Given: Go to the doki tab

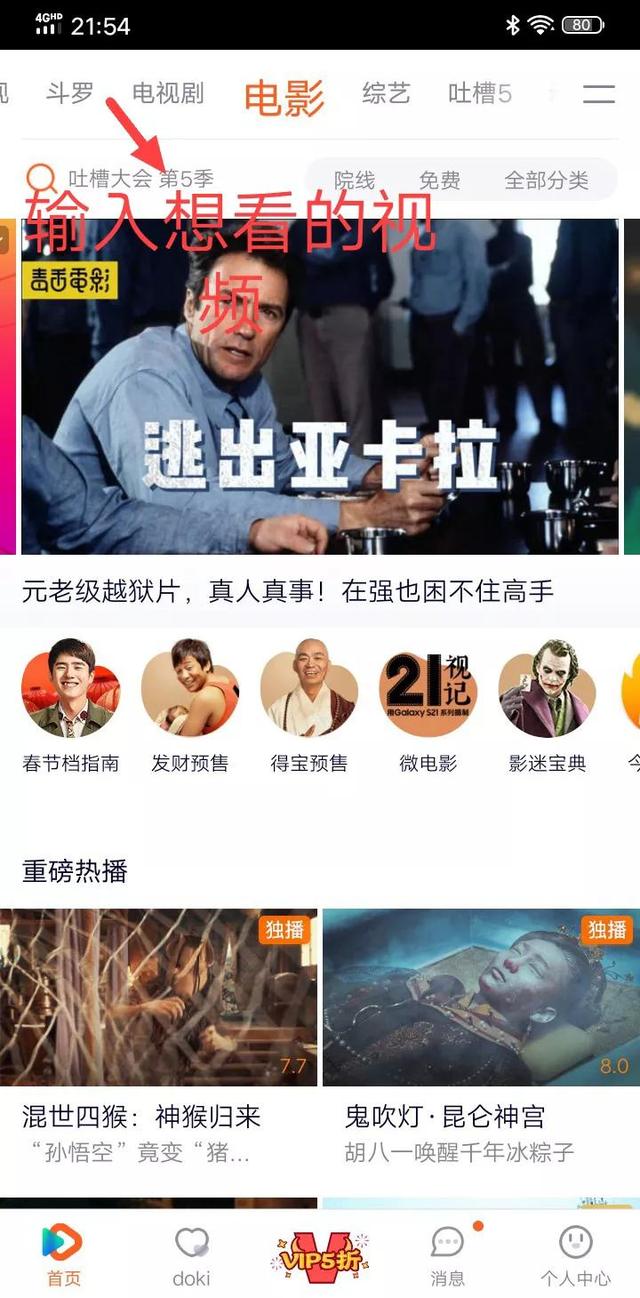Looking at the screenshot, I should [191, 1256].
